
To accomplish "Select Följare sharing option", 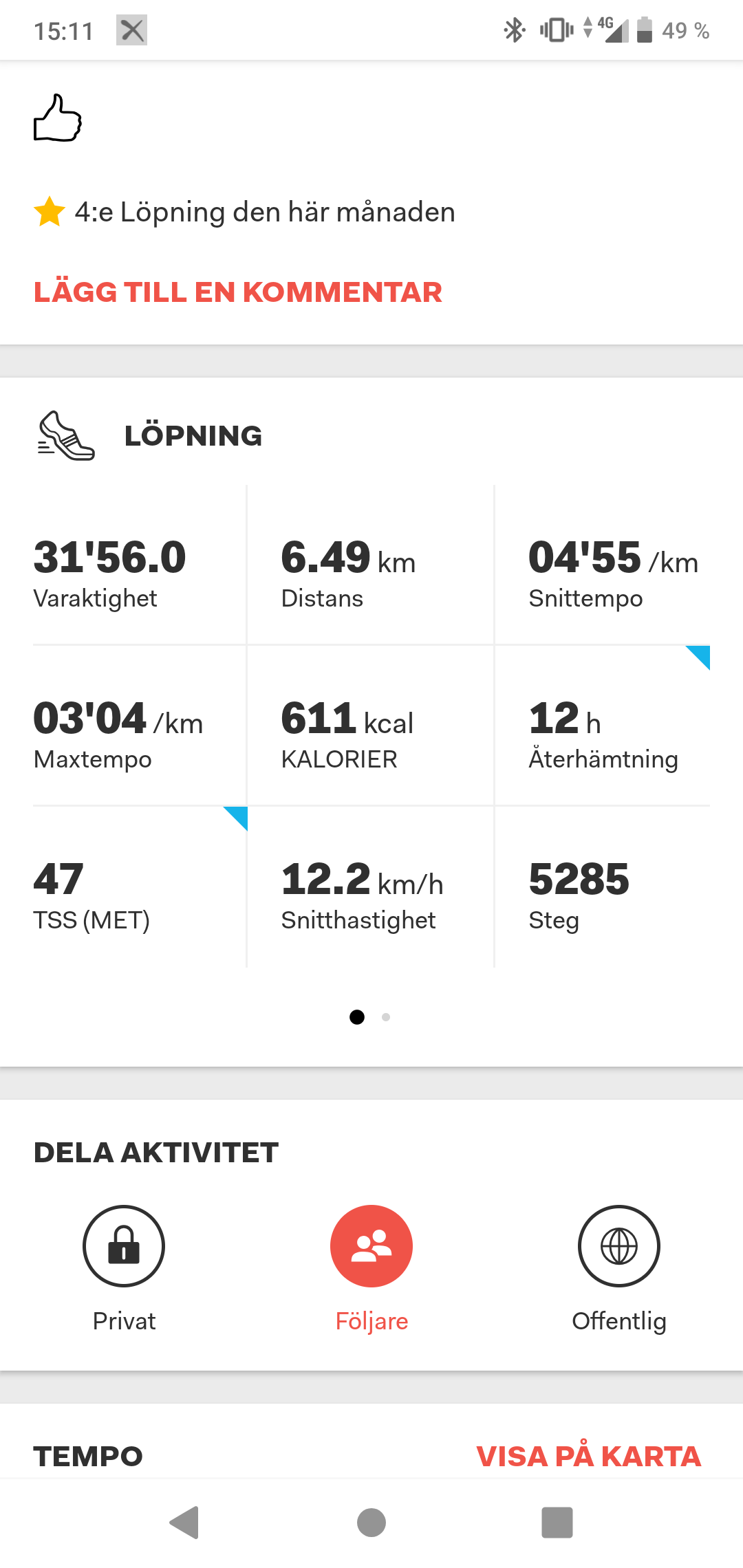I will (371, 1246).
